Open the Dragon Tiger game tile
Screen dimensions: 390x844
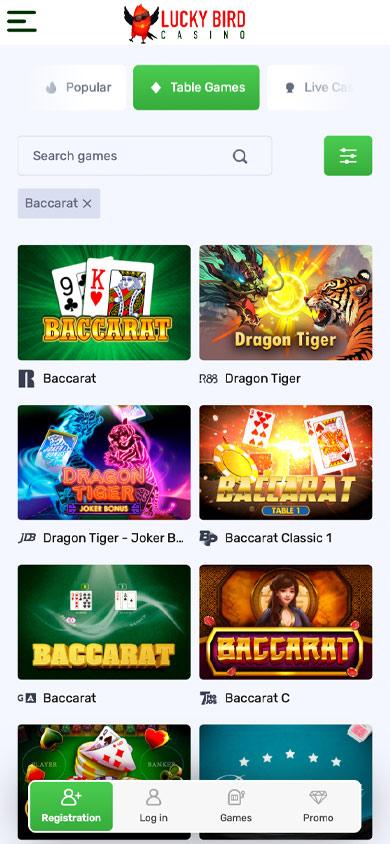[286, 303]
